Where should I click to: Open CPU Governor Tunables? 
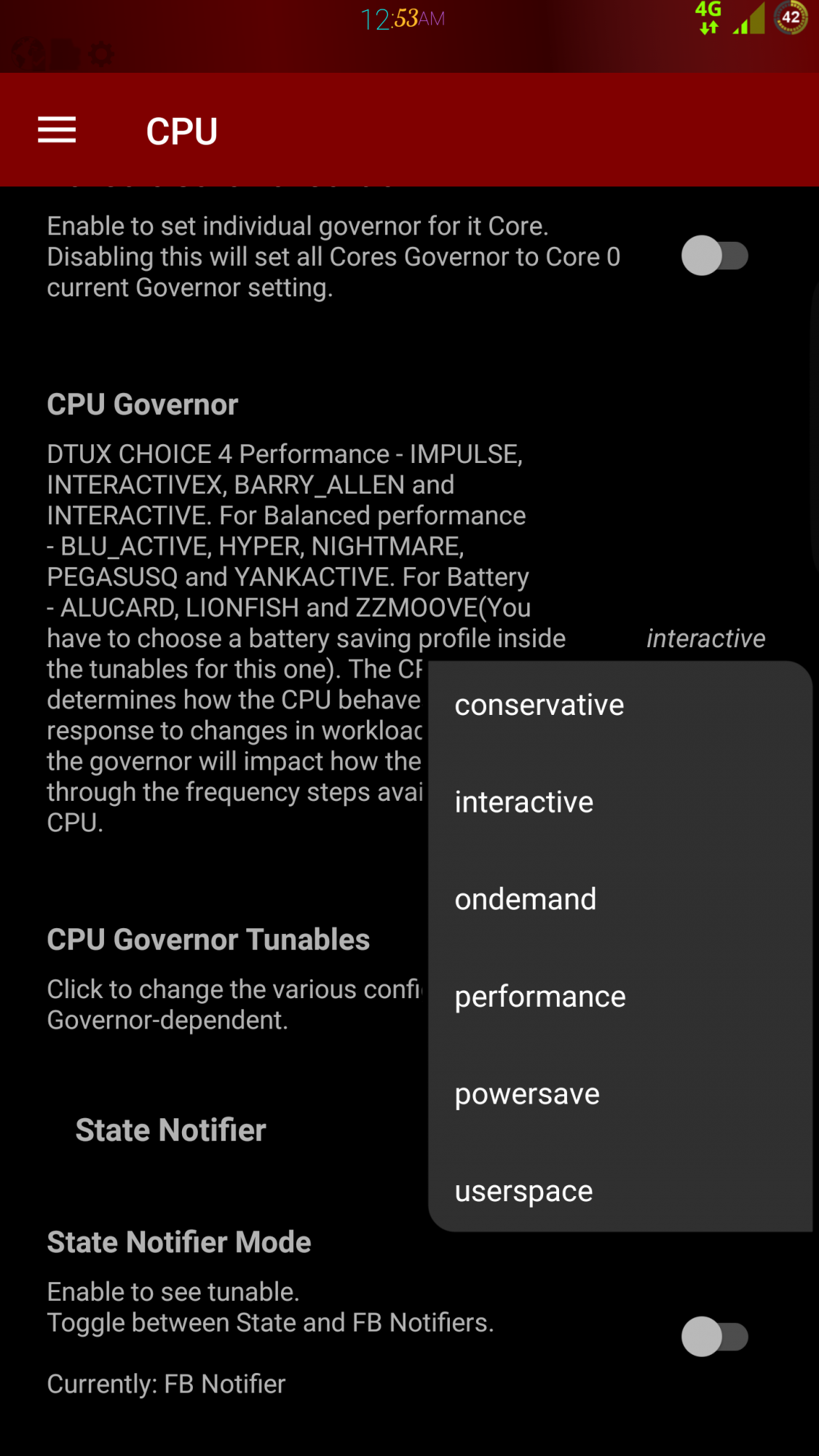(x=208, y=940)
